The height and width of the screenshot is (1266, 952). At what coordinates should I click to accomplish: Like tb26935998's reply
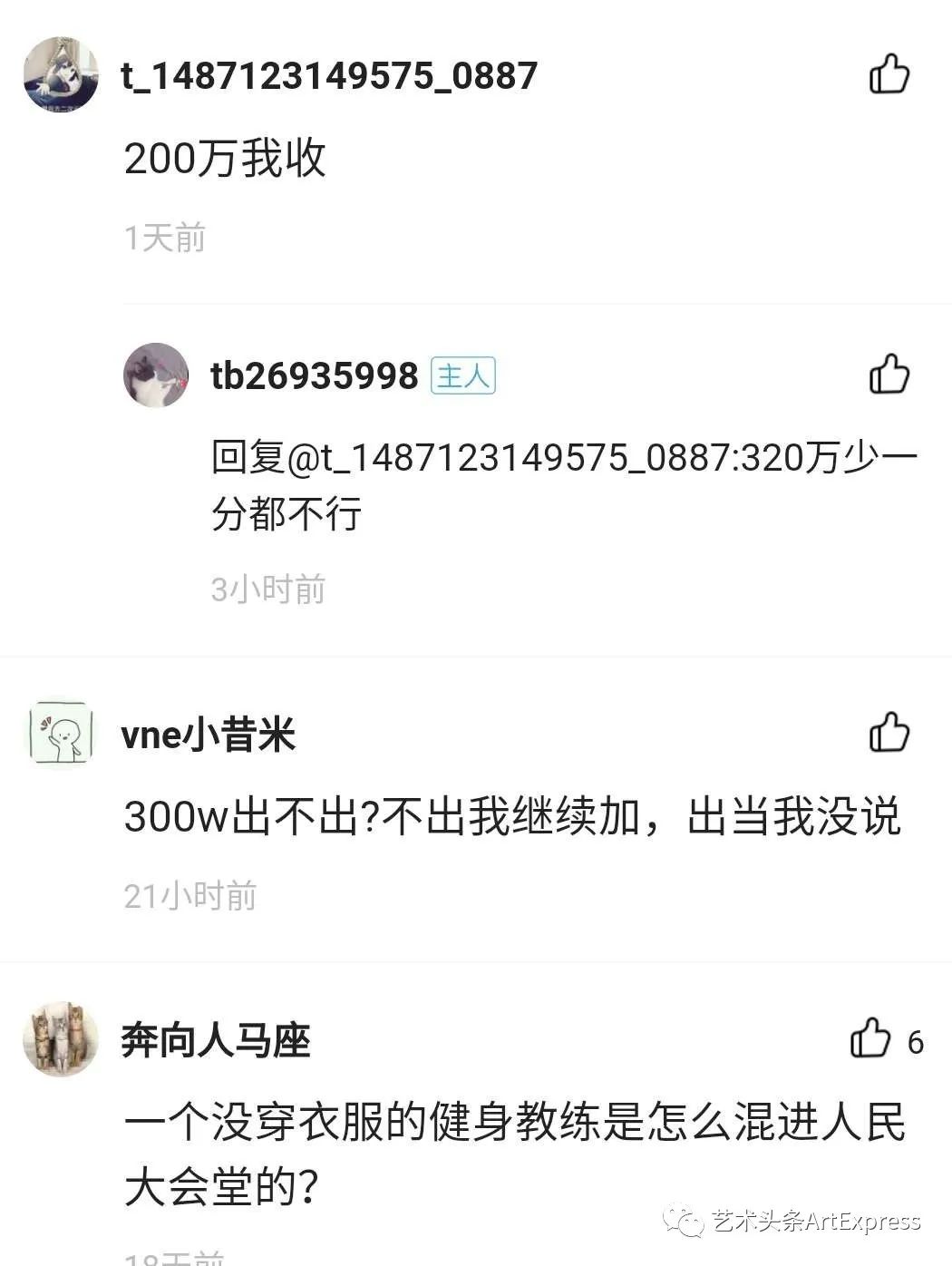[x=889, y=374]
